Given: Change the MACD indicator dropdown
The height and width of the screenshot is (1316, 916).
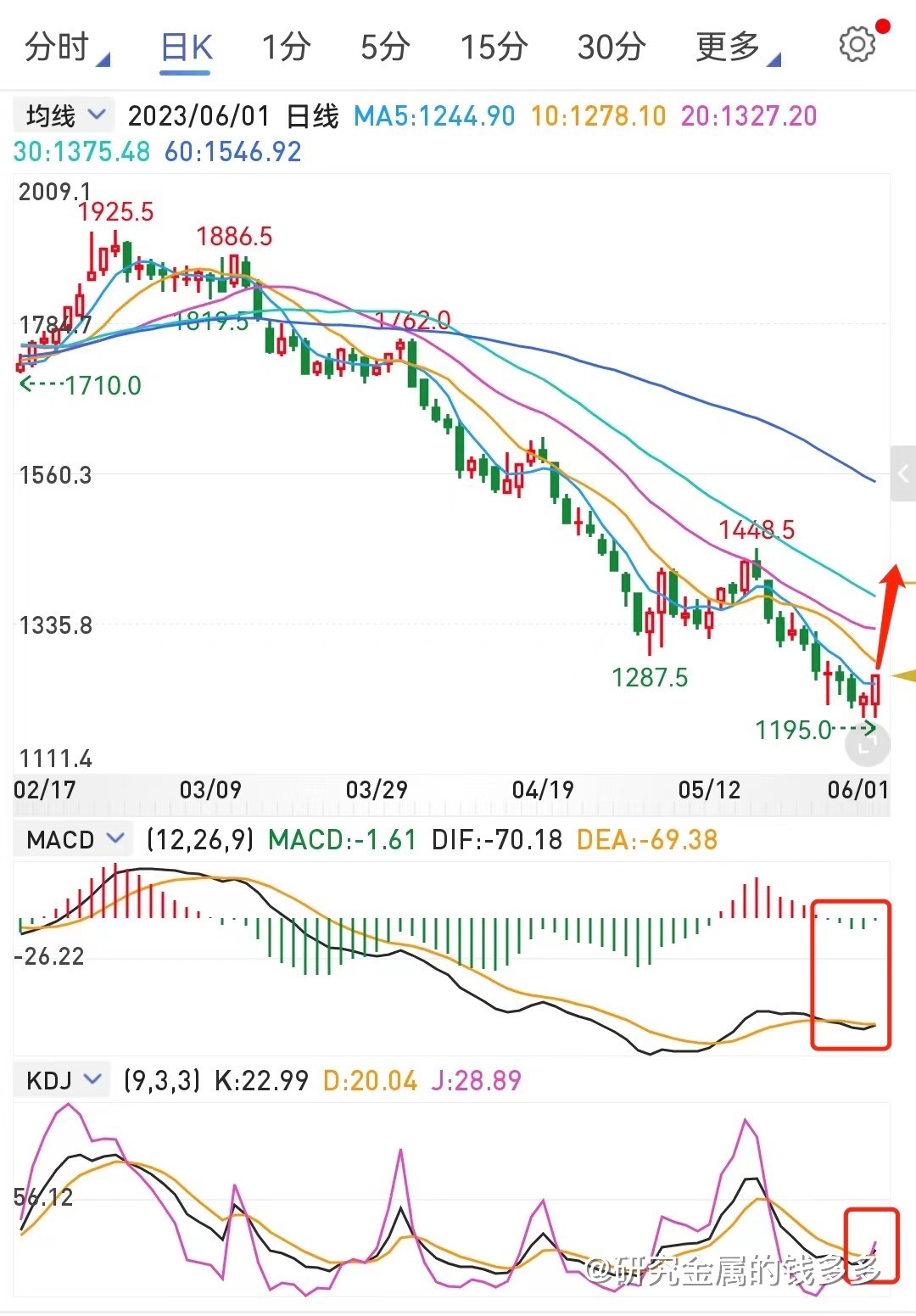Looking at the screenshot, I should pos(73,840).
